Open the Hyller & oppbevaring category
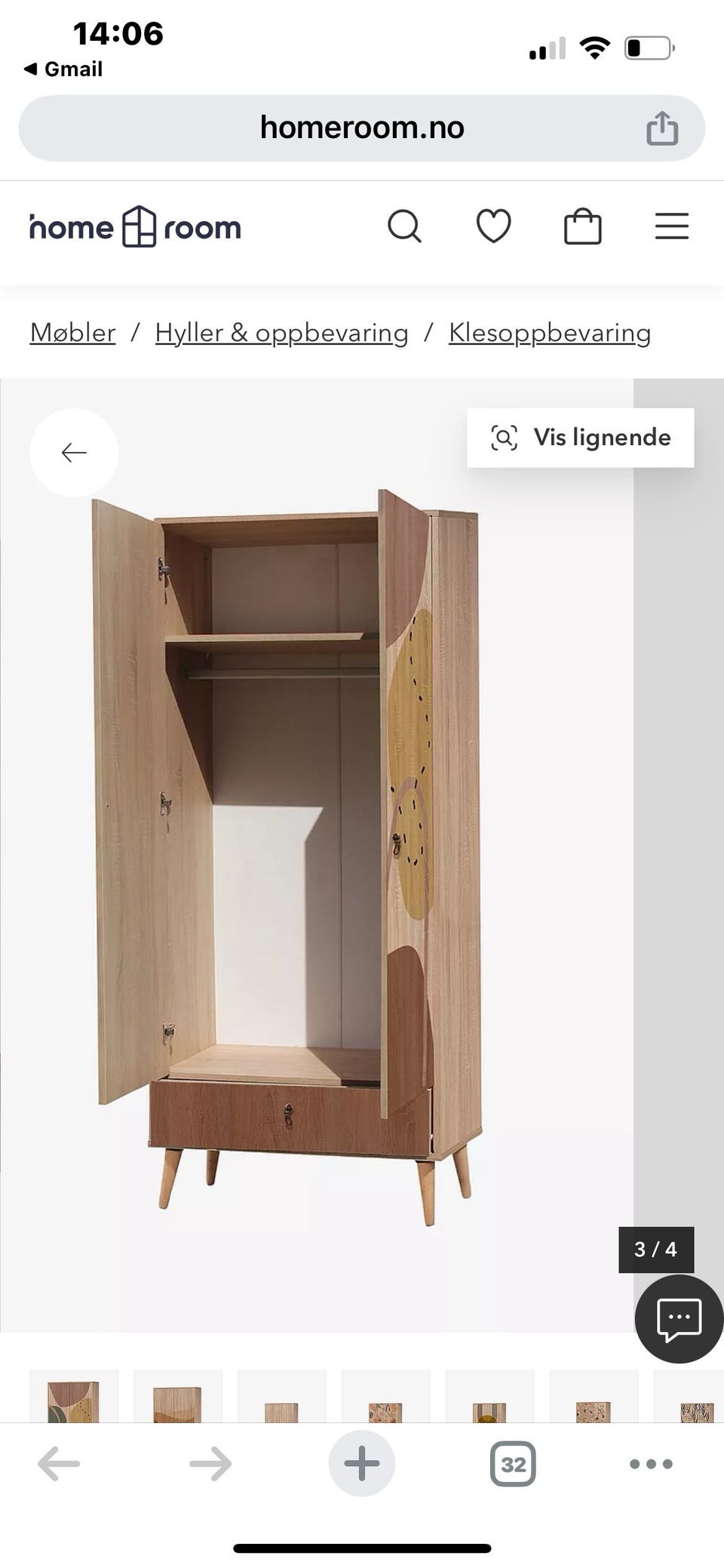The image size is (724, 1568). 281,333
